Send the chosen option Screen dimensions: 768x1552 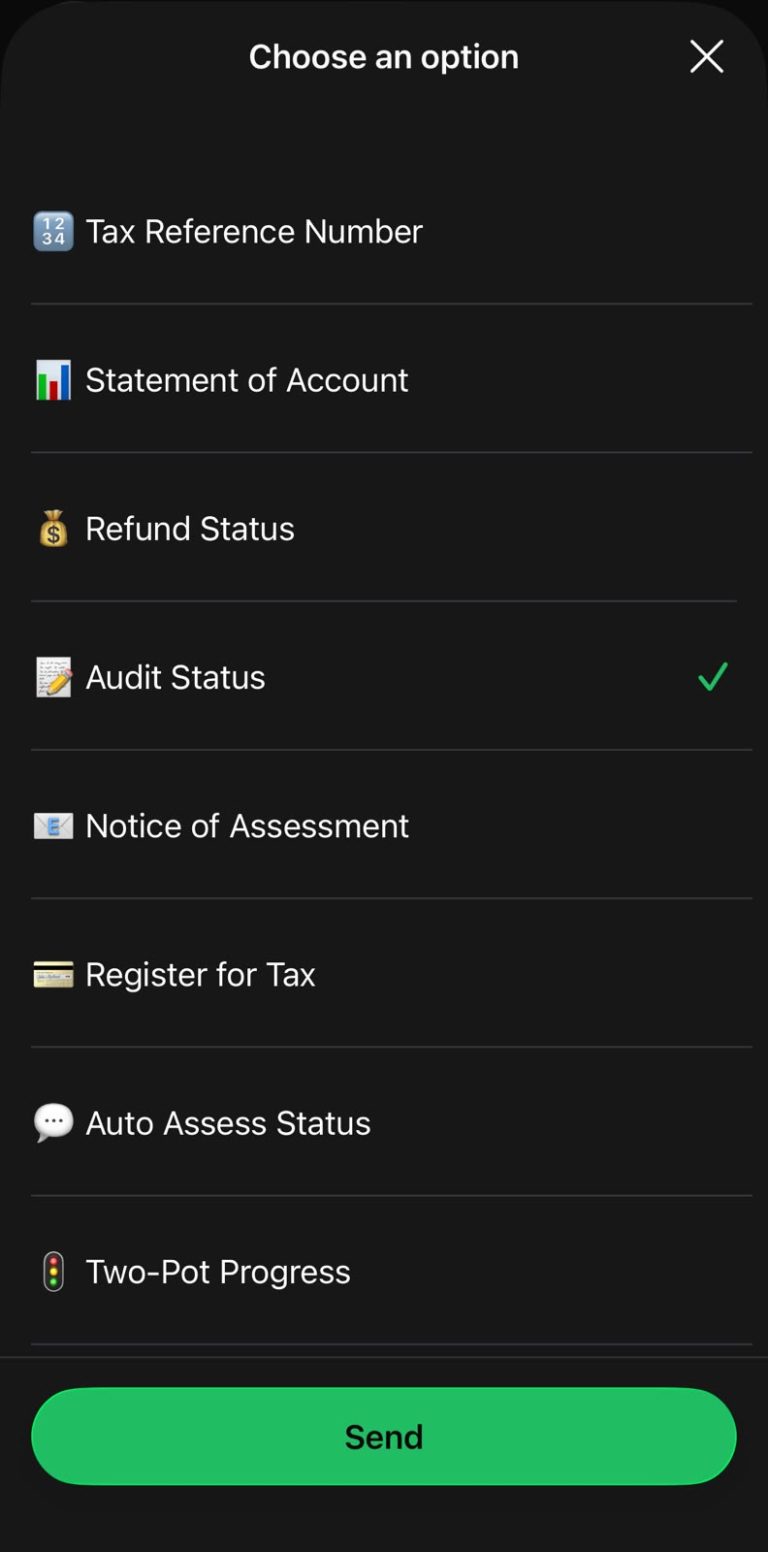click(x=384, y=1436)
